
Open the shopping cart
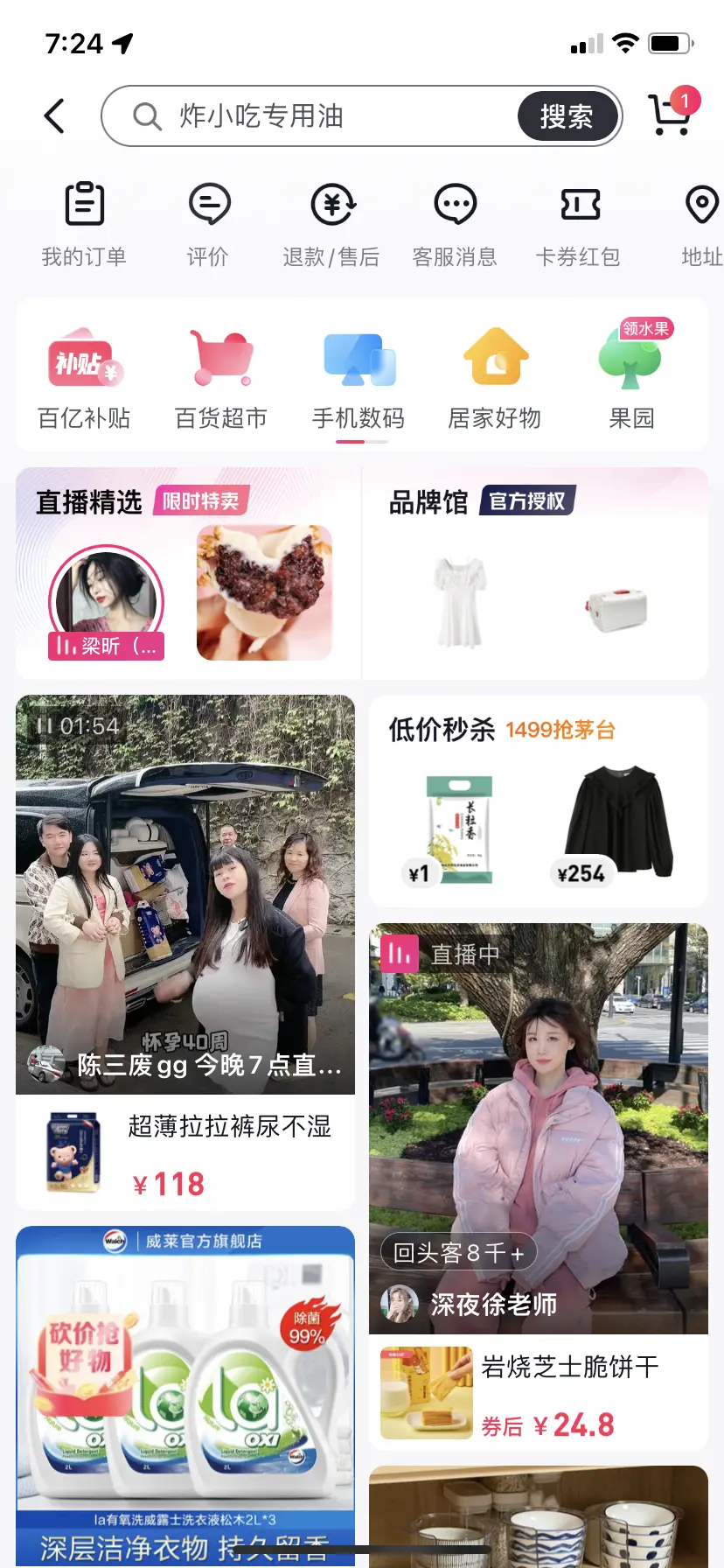671,115
